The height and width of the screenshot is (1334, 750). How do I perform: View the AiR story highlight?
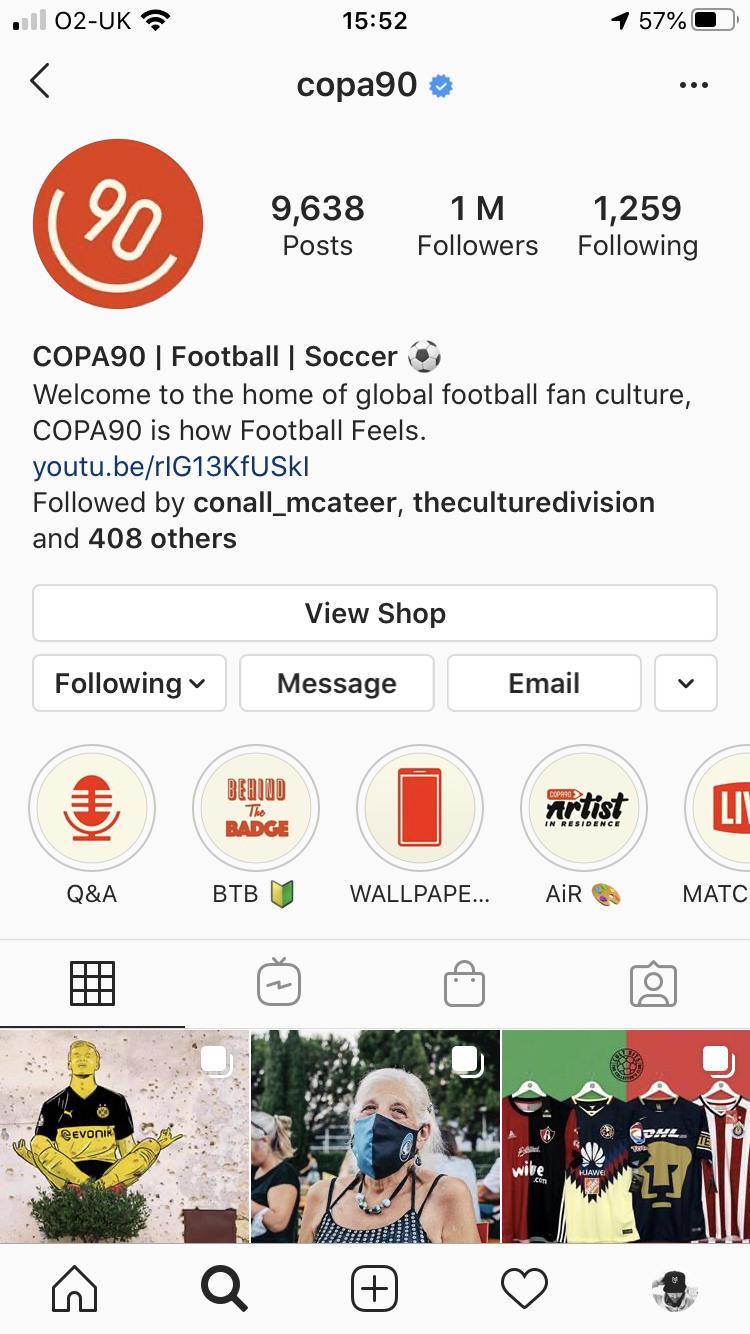pyautogui.click(x=584, y=808)
